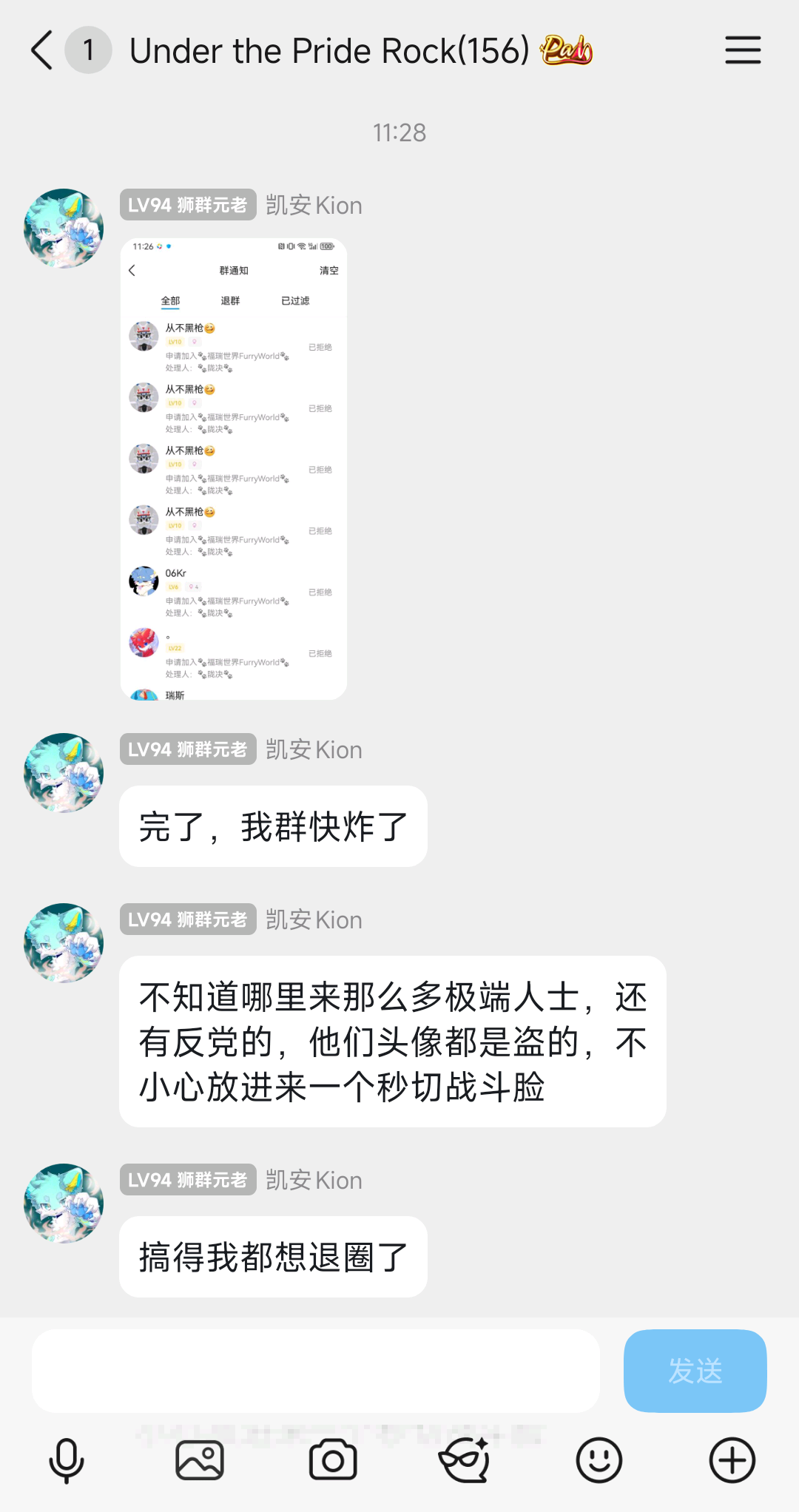Open the photo gallery picker
Viewport: 799px width, 1512px height.
[200, 1460]
